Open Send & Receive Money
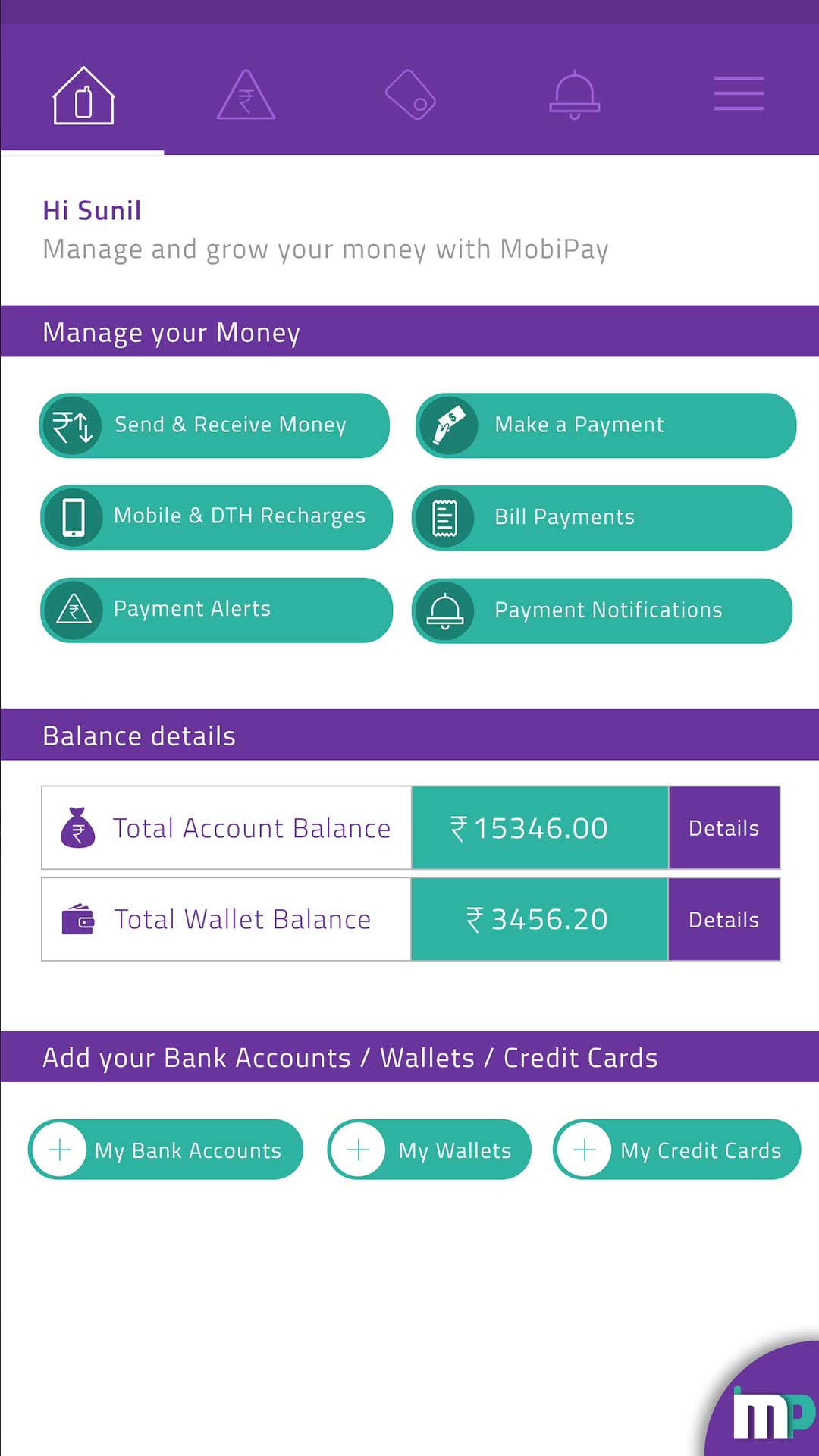Screen dimensions: 819x1456 point(215,425)
